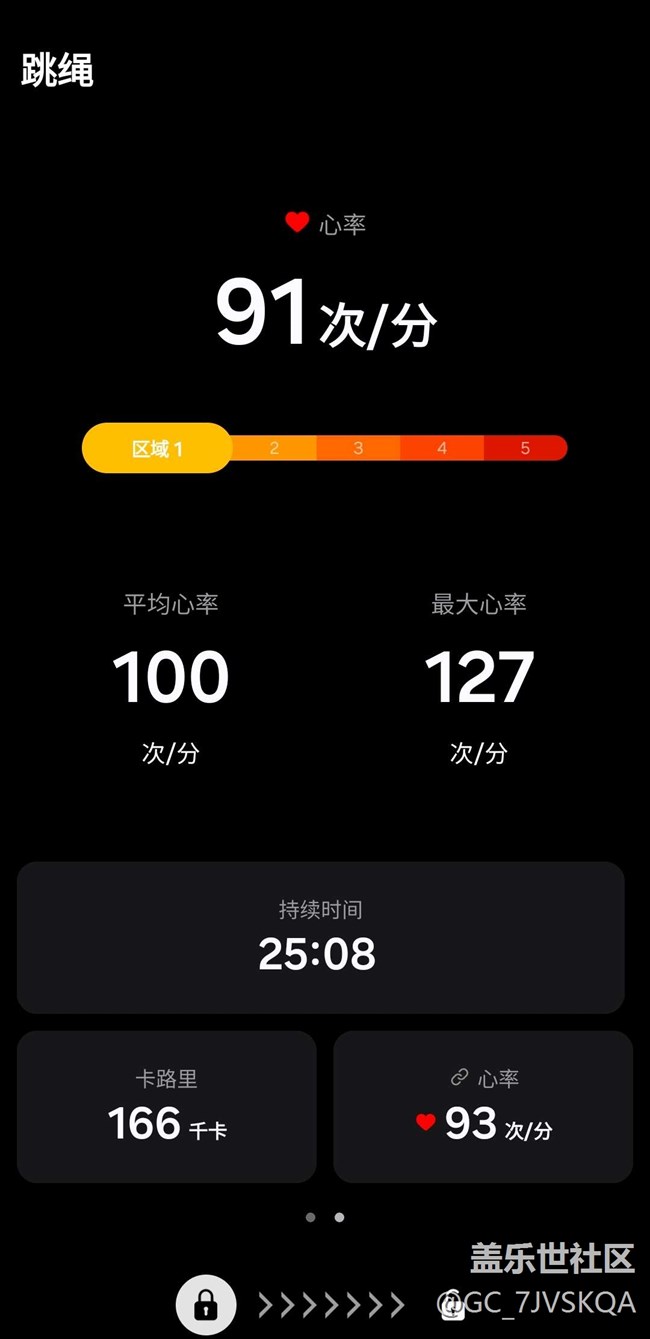
Task: Open the 持续时间 duration card
Action: point(320,937)
